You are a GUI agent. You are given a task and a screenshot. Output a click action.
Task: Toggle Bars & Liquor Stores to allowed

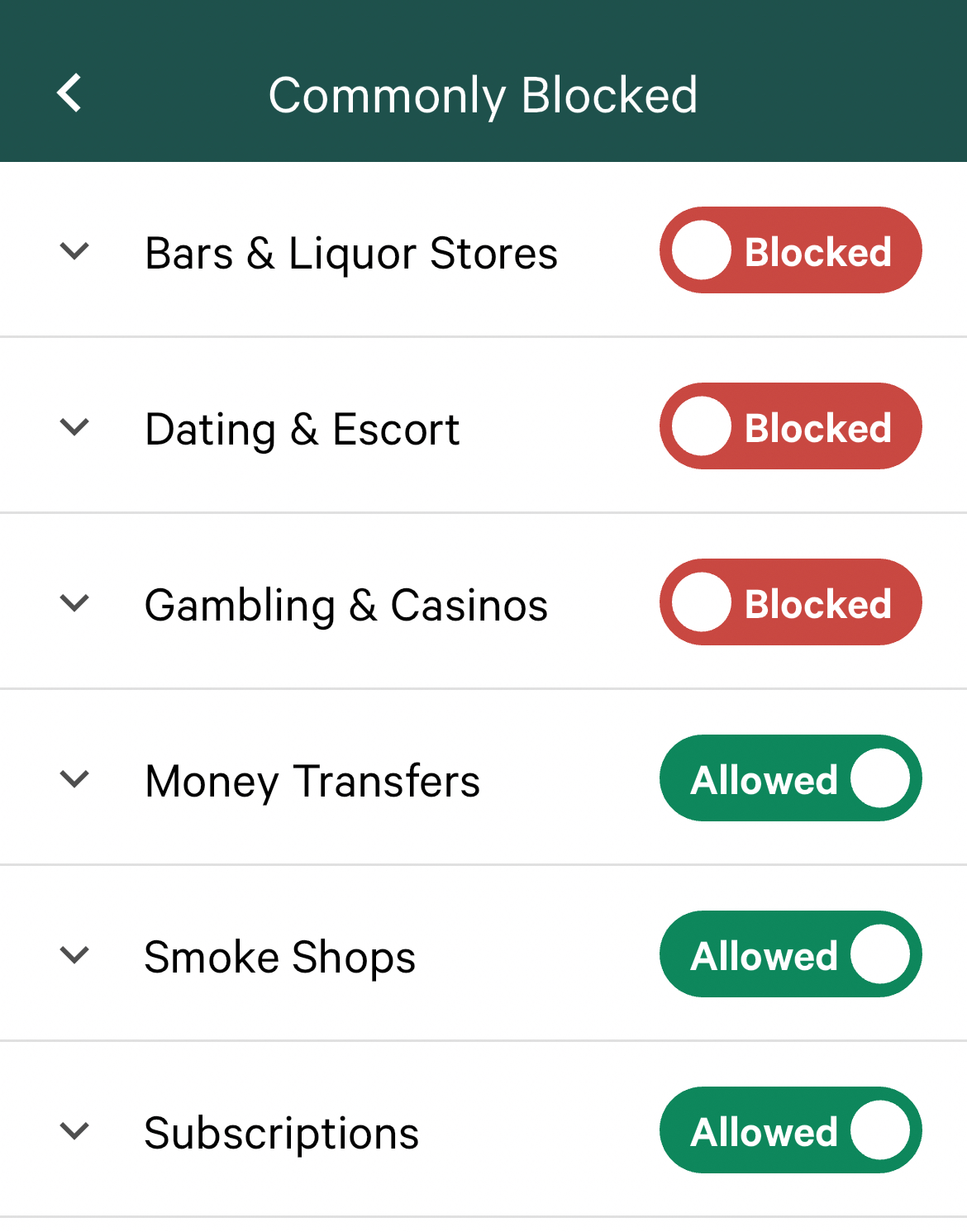tap(790, 250)
